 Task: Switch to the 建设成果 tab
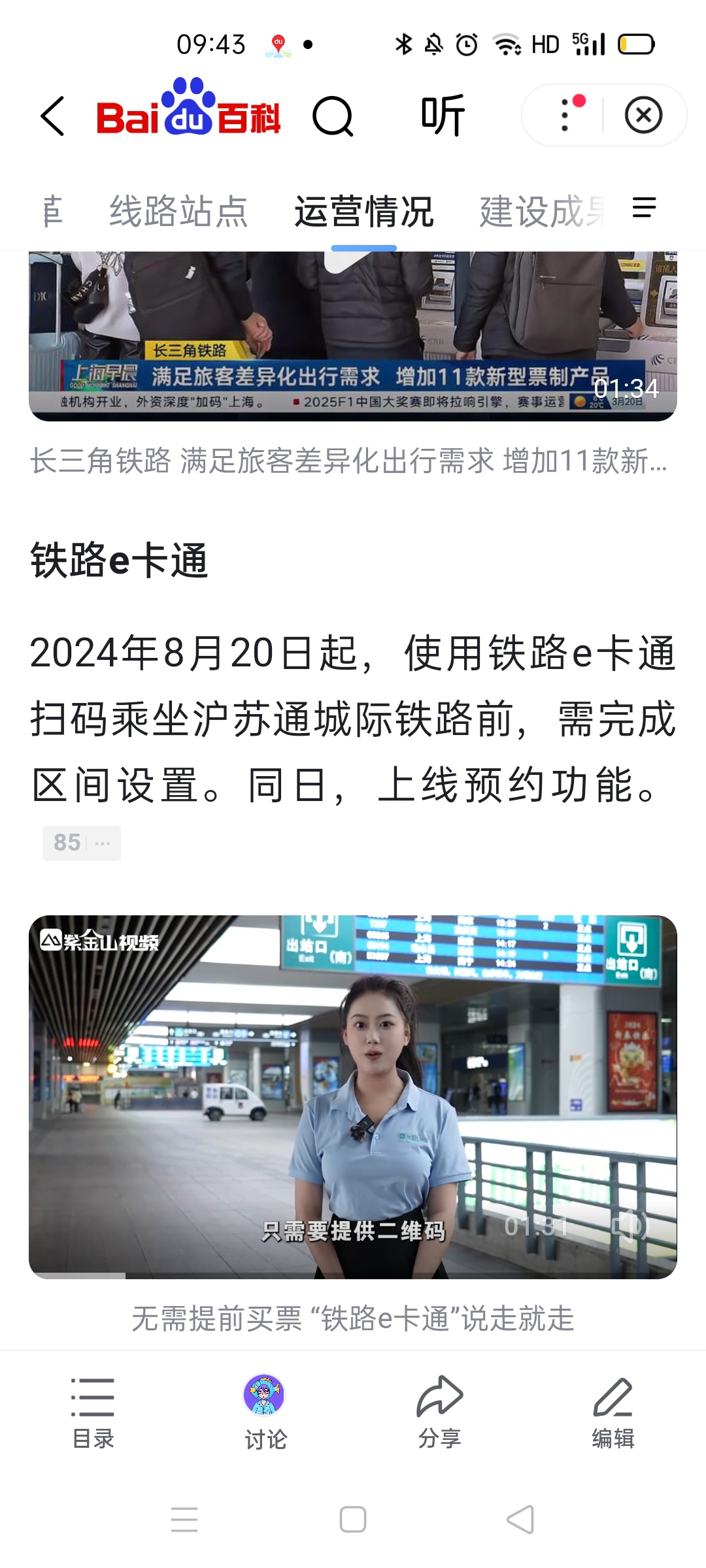[543, 211]
